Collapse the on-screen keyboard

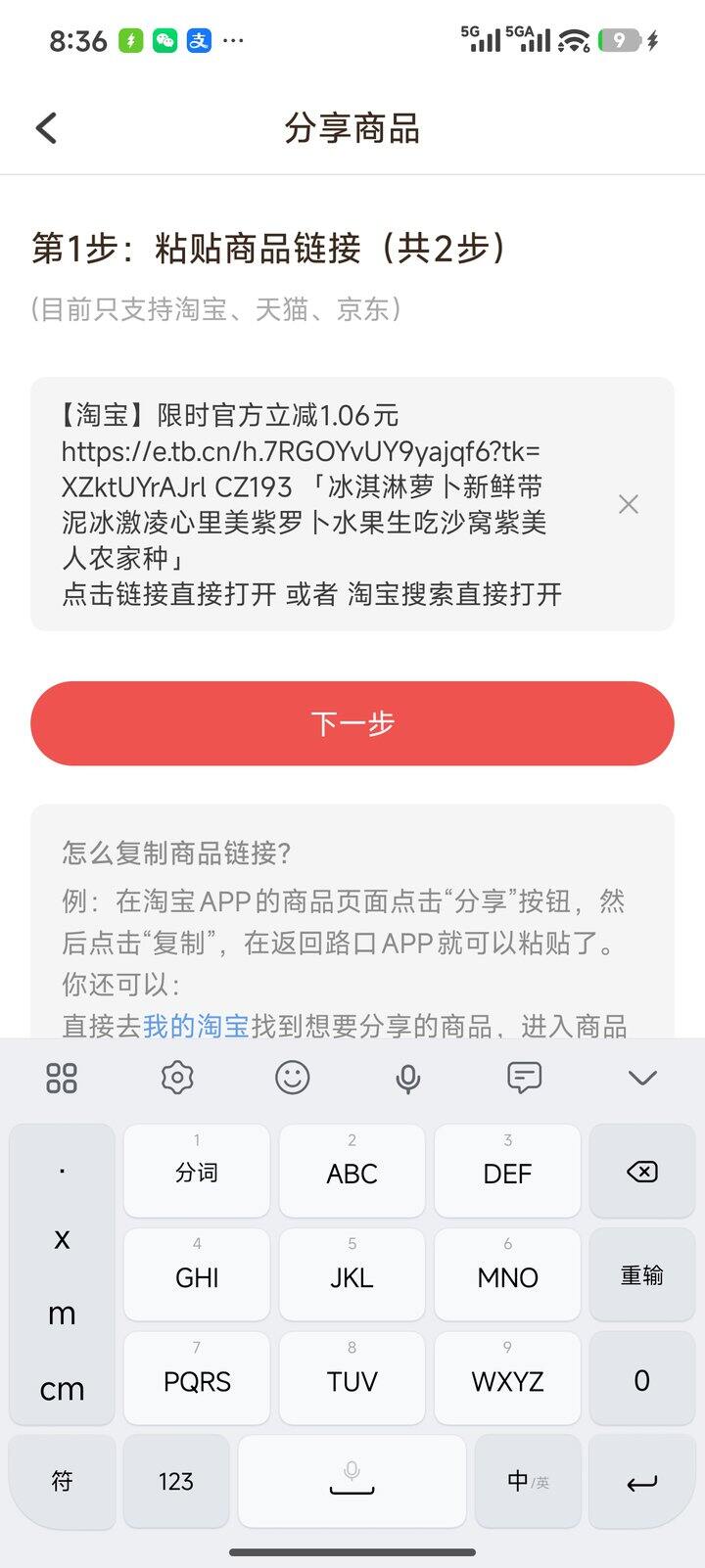642,1078
